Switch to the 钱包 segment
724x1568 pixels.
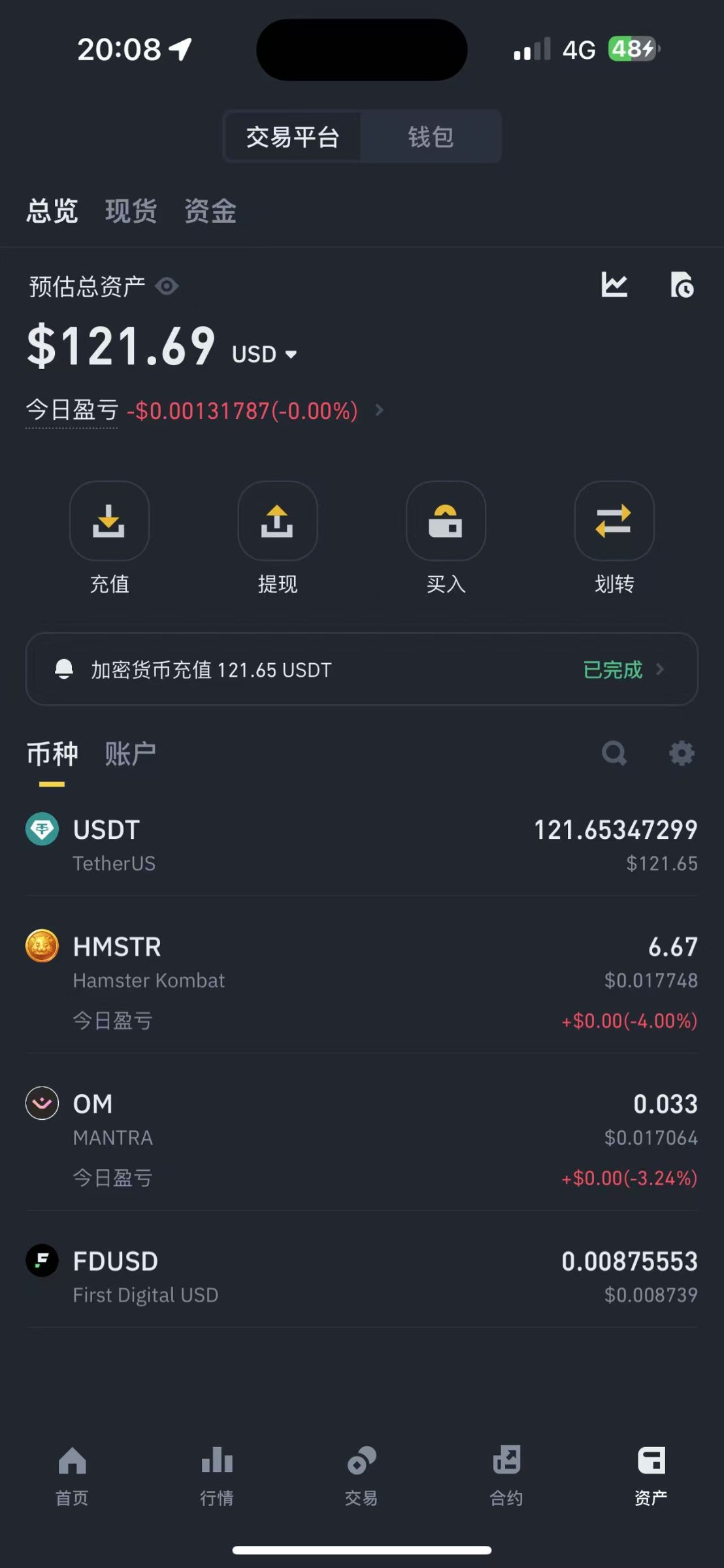[x=430, y=137]
